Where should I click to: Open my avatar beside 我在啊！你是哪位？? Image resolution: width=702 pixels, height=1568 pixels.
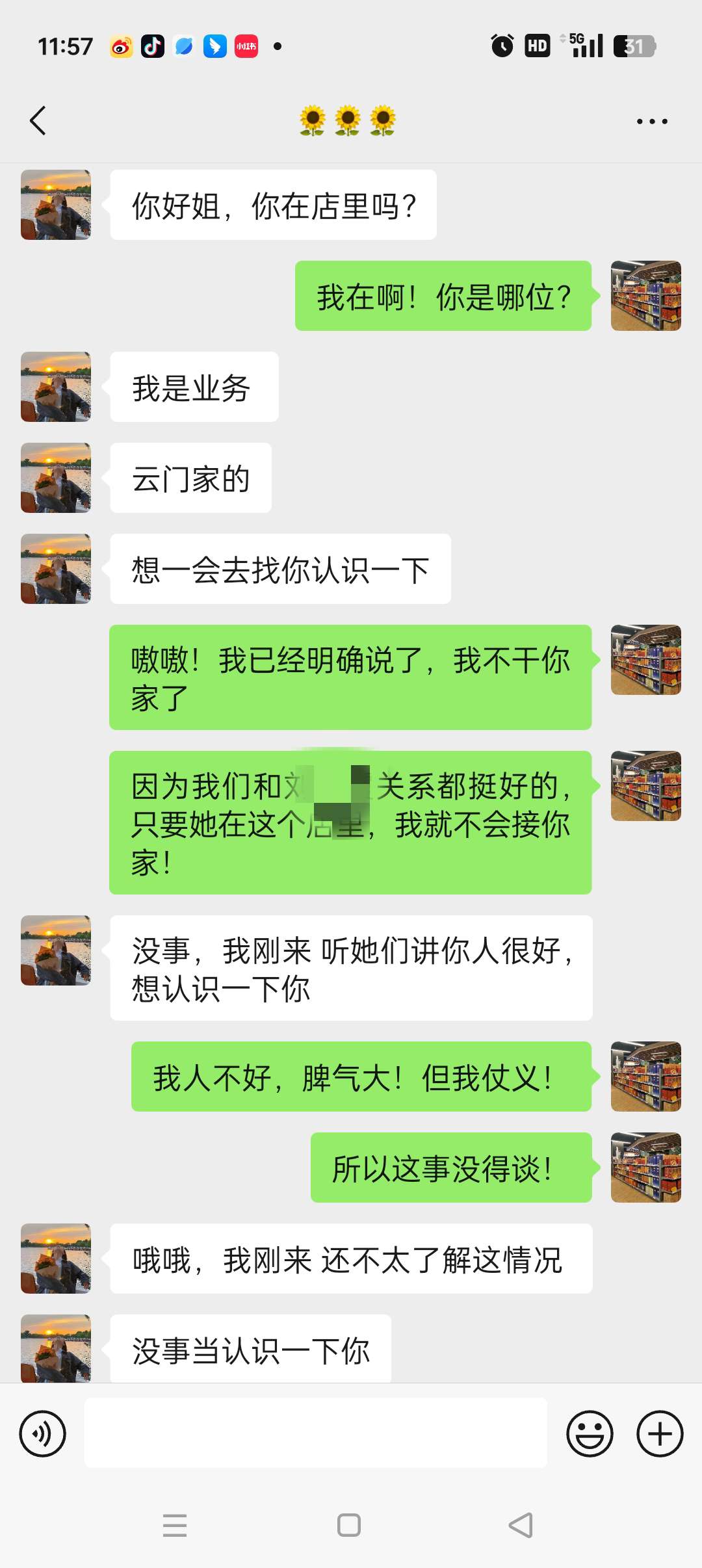tap(645, 296)
